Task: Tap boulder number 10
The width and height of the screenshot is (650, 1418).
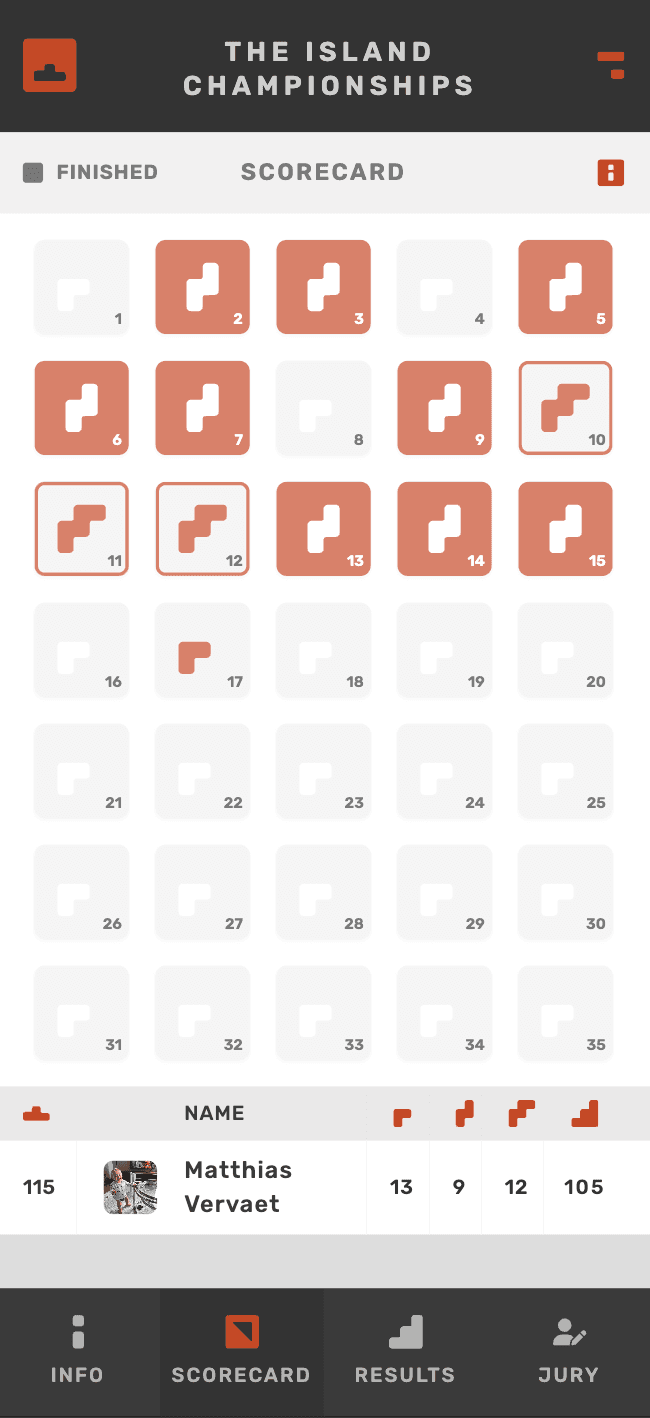Action: [x=565, y=408]
